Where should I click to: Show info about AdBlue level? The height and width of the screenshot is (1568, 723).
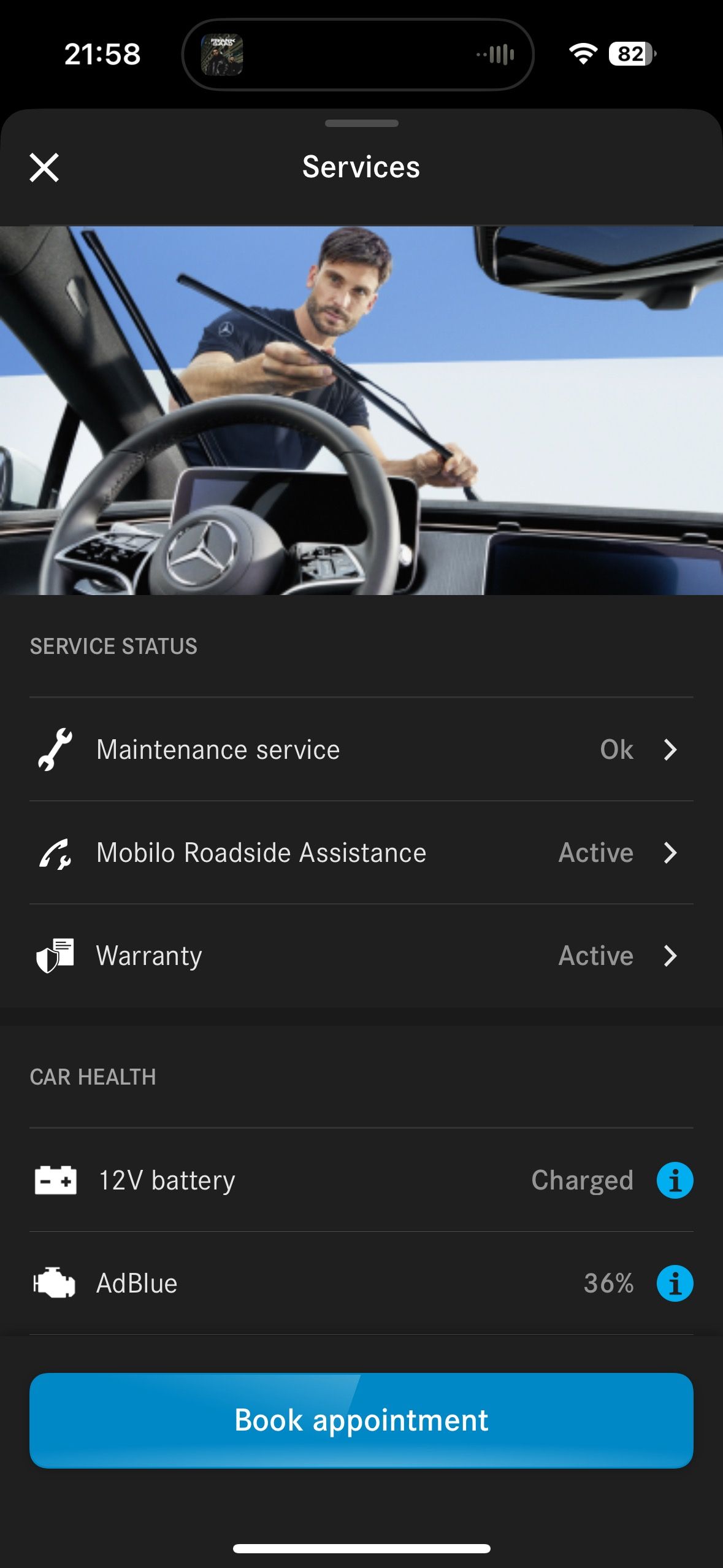pyautogui.click(x=675, y=1283)
